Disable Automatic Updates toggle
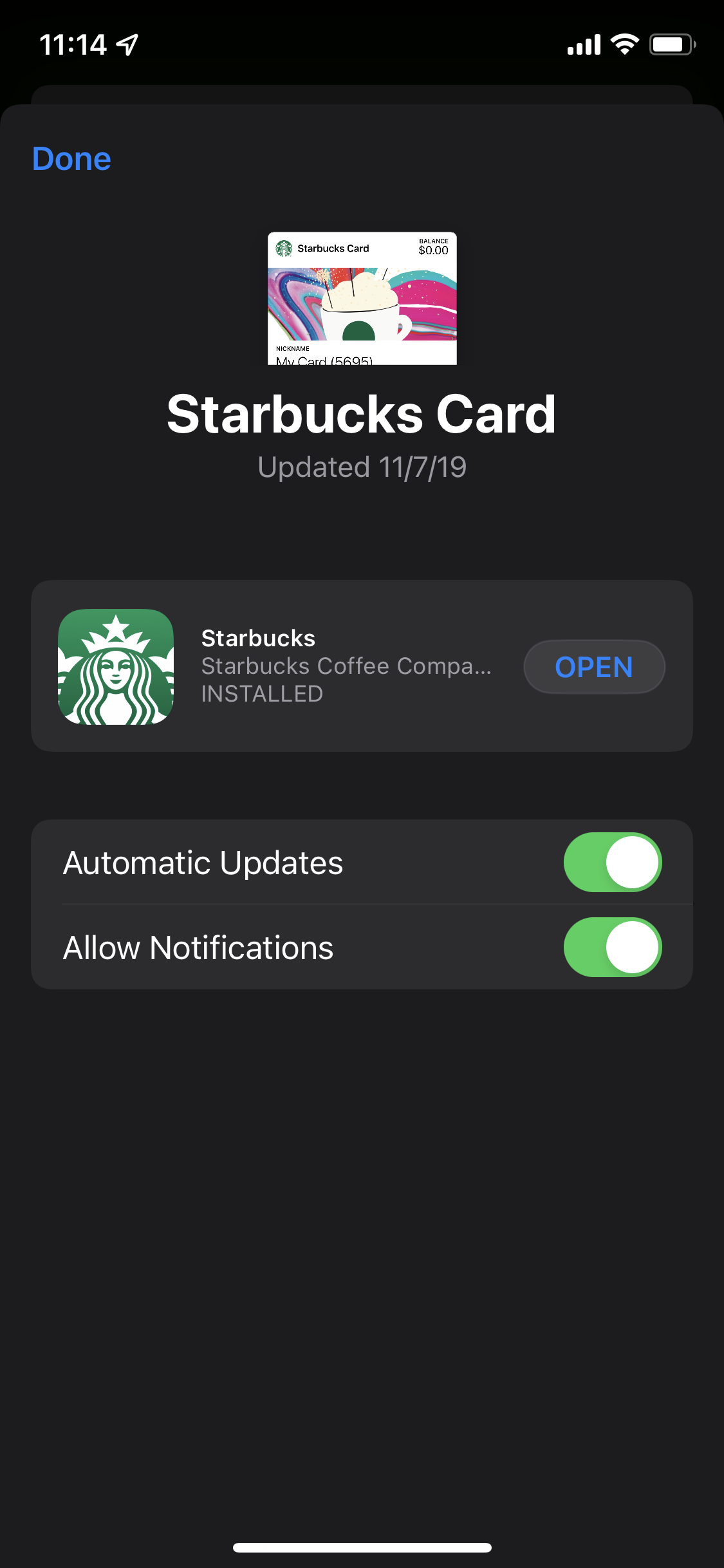 click(612, 863)
